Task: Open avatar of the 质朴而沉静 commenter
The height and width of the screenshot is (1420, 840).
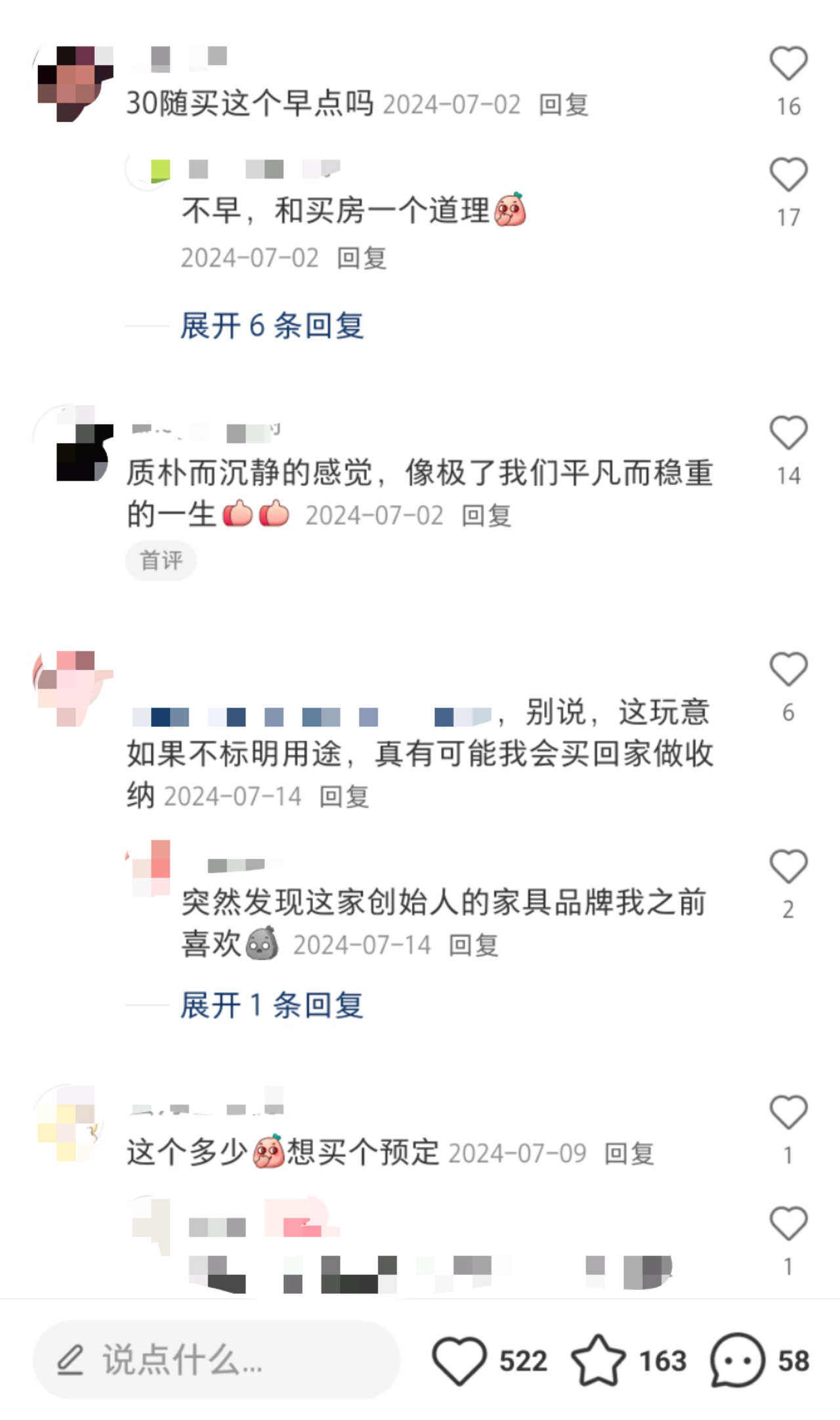Action: 73,444
